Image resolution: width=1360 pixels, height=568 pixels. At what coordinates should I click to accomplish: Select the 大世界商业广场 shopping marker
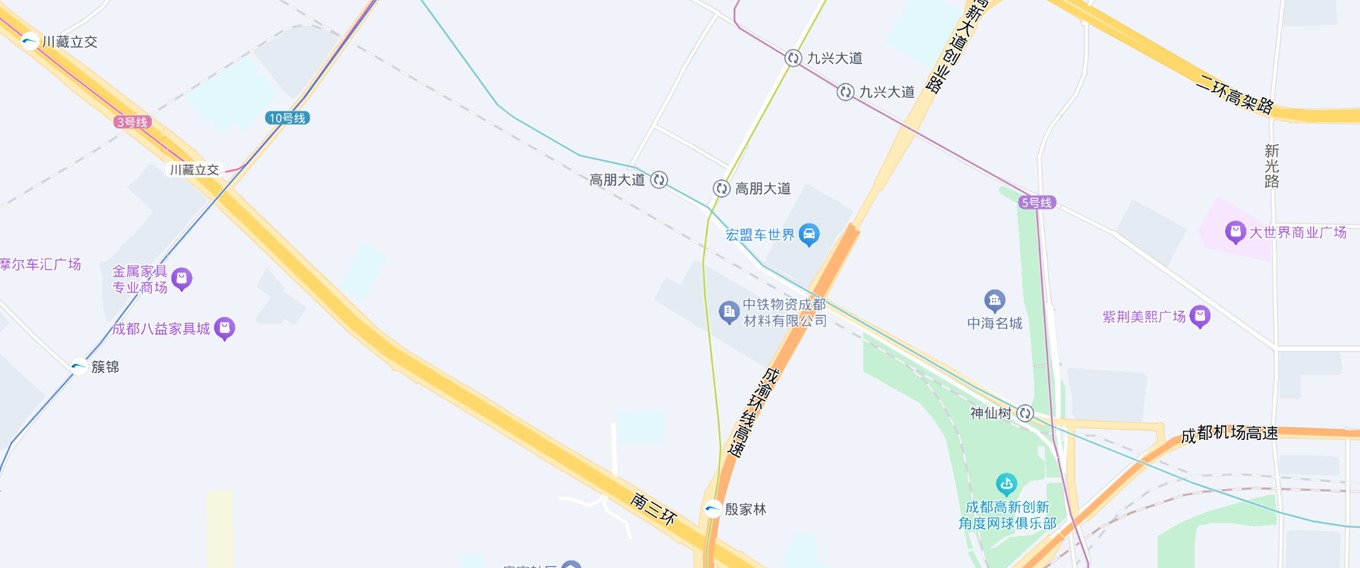tap(1235, 233)
